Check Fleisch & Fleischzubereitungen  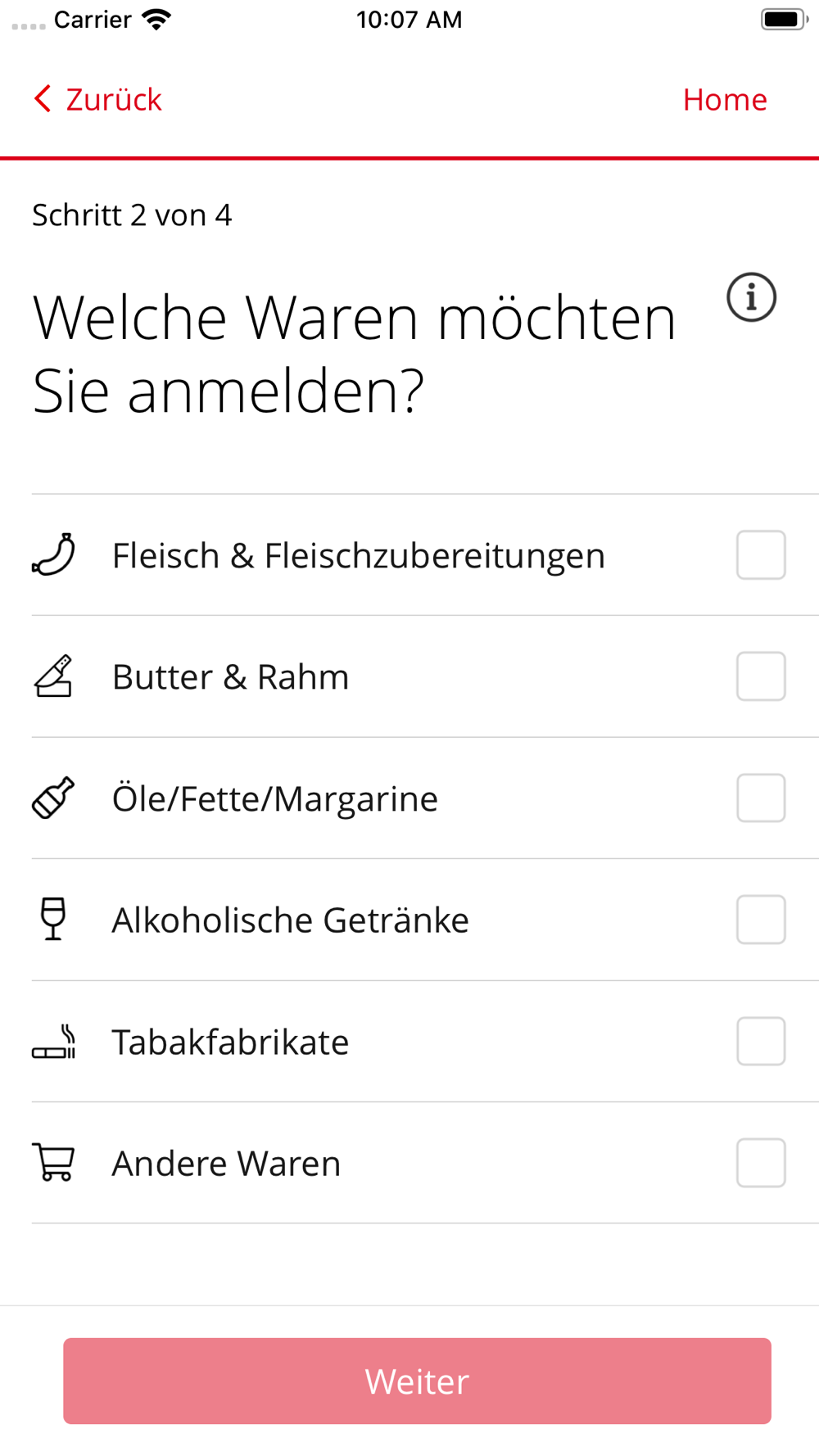point(761,555)
